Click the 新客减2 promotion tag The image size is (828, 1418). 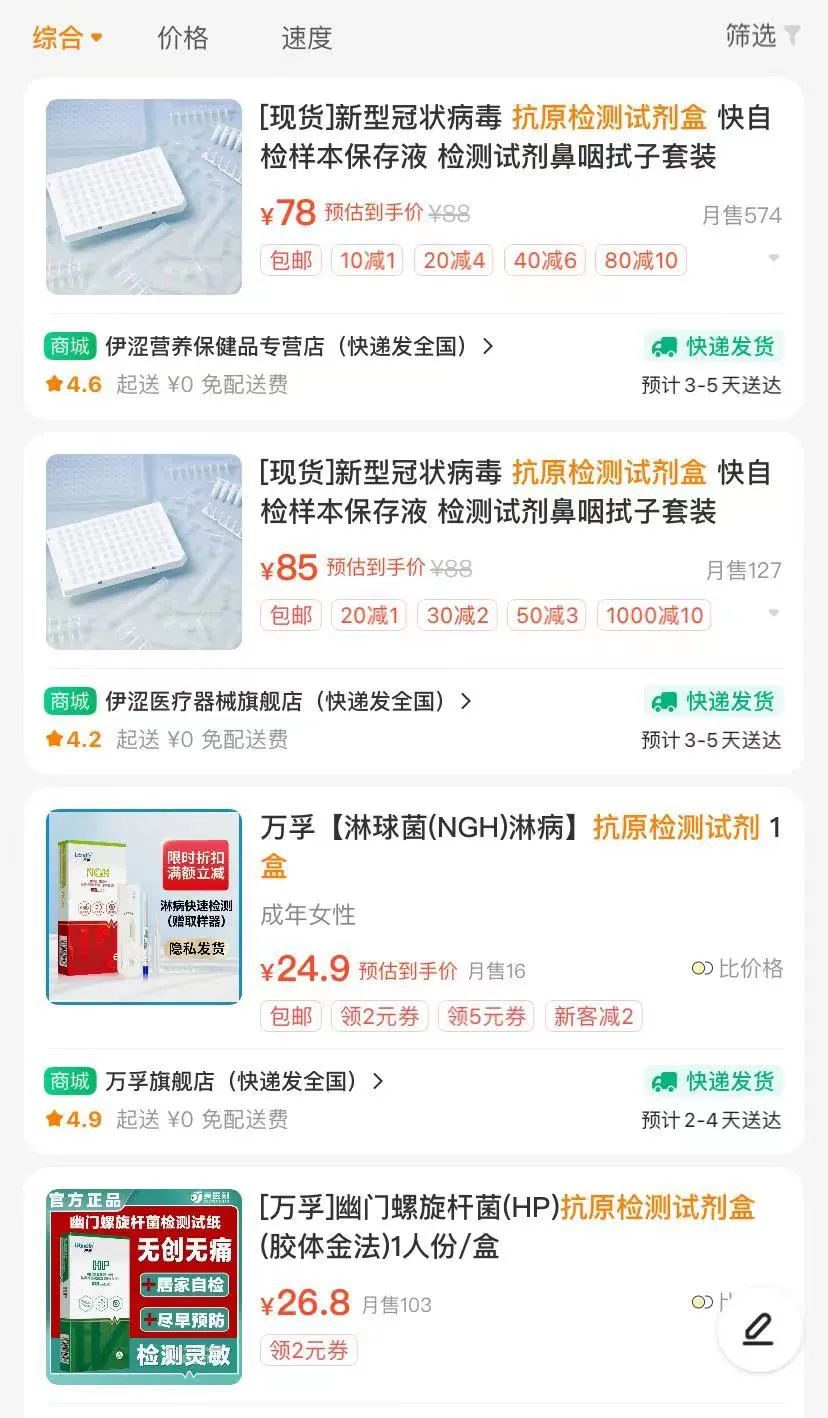pyautogui.click(x=593, y=1016)
